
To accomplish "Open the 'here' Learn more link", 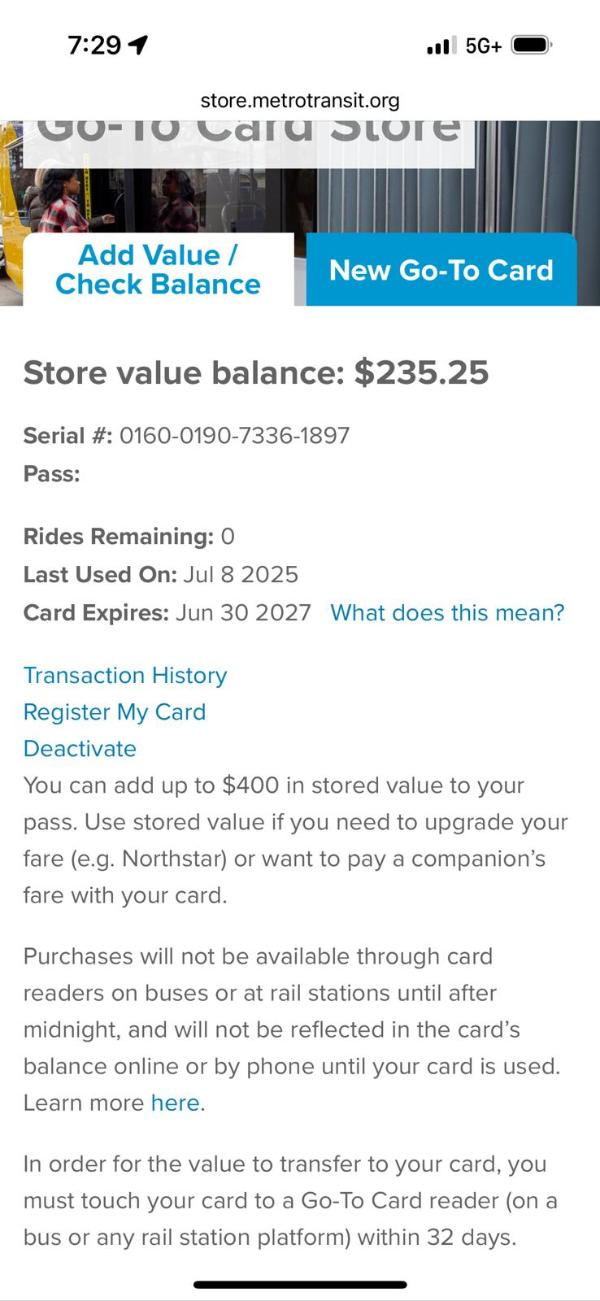I will (175, 1103).
